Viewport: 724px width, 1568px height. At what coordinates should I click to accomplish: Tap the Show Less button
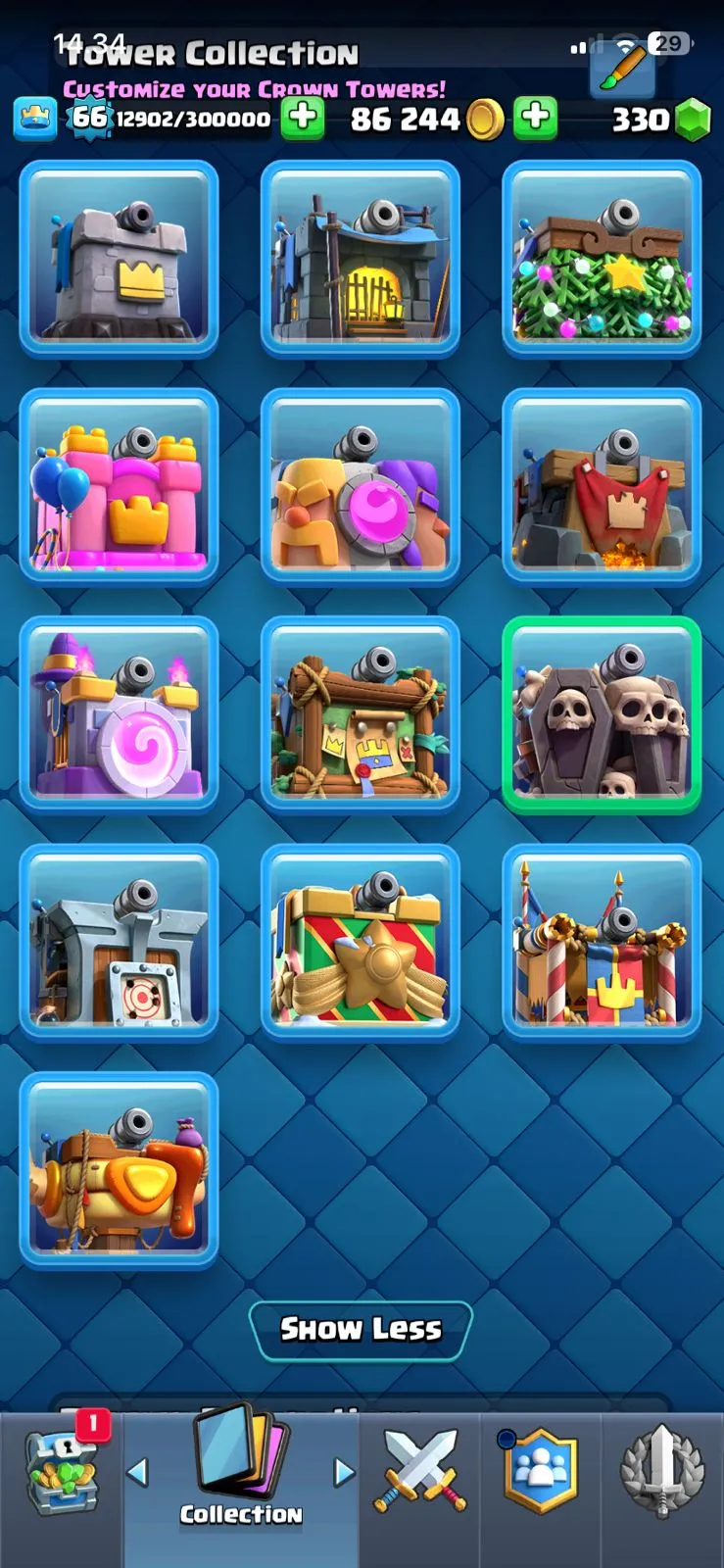(361, 1330)
